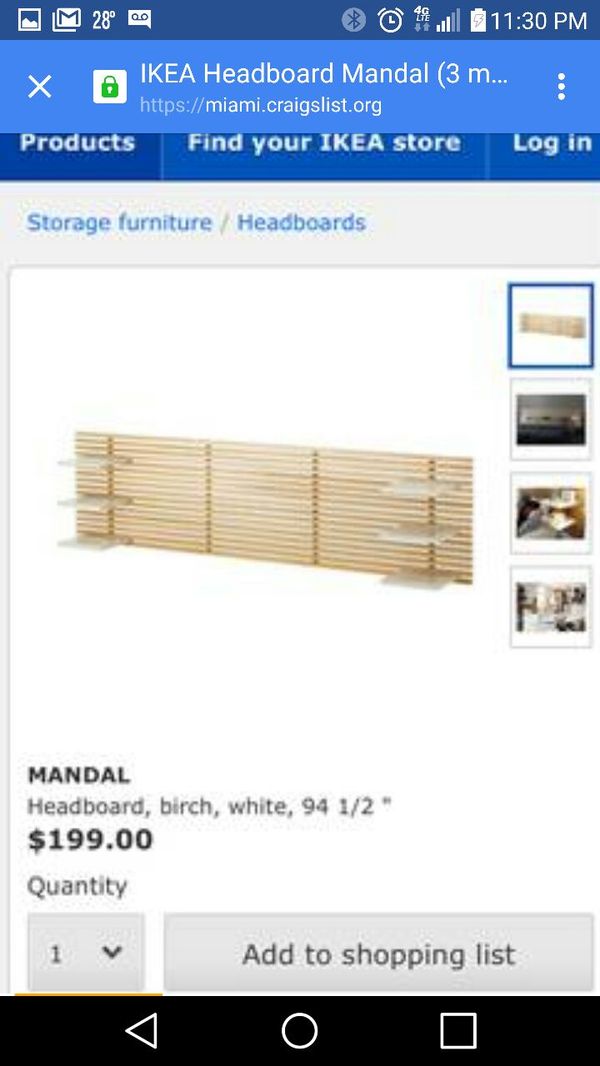
Task: Open the Storage furniture breadcrumb link
Action: point(119,222)
